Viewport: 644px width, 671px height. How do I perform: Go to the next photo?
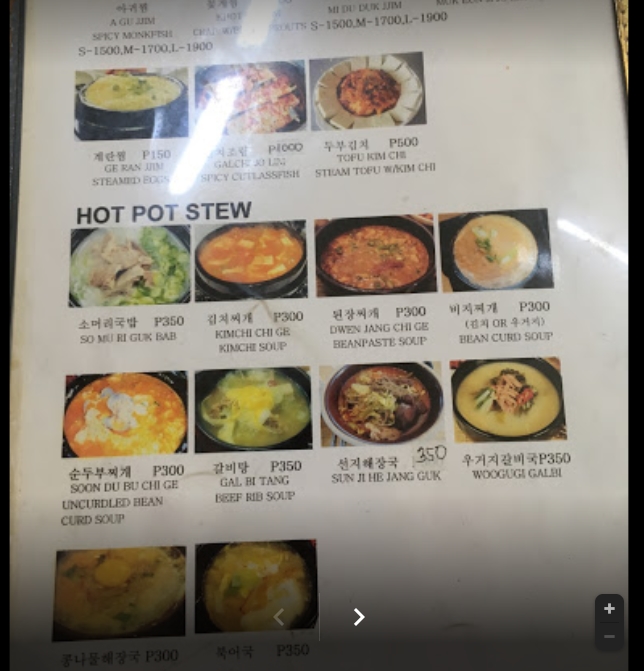pos(359,618)
